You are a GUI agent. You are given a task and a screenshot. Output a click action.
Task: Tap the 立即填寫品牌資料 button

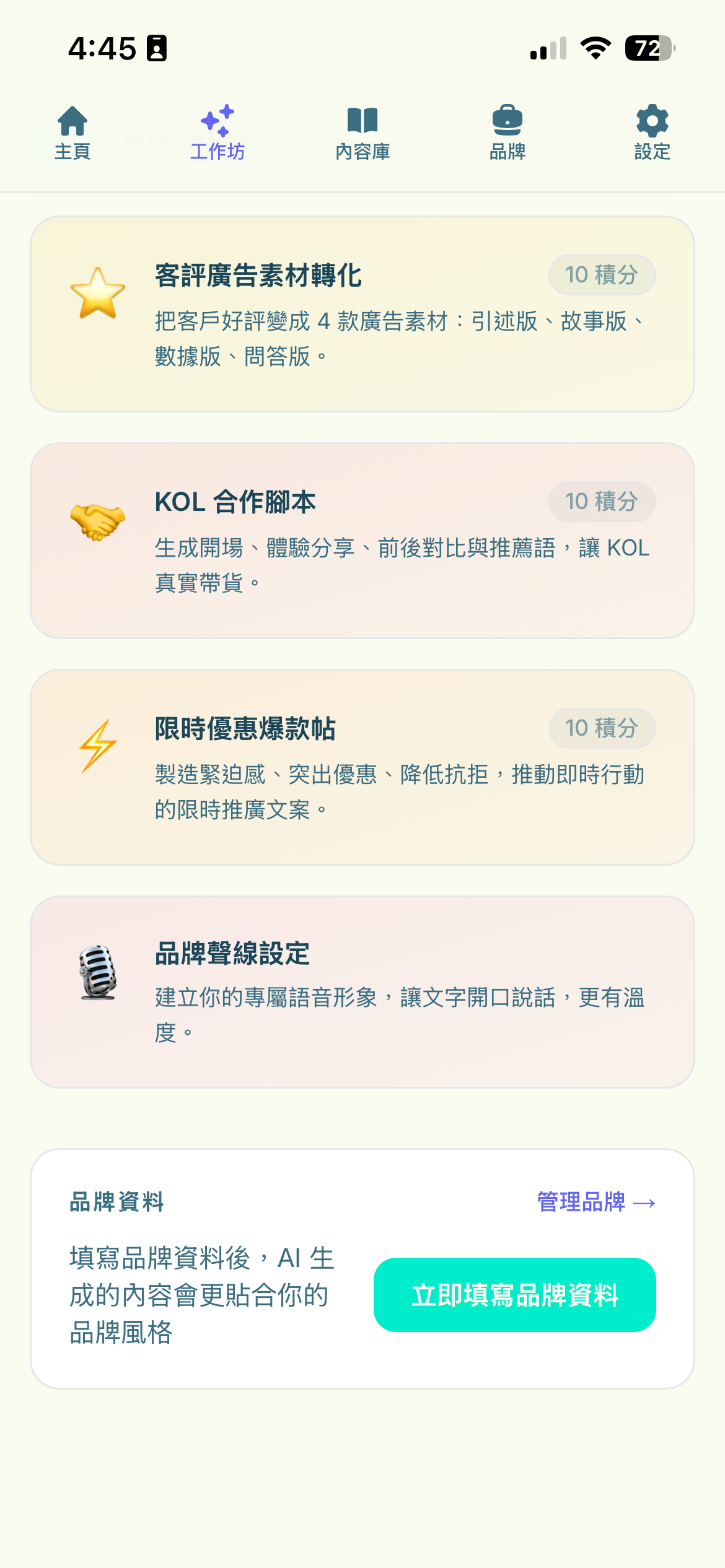pyautogui.click(x=514, y=1295)
